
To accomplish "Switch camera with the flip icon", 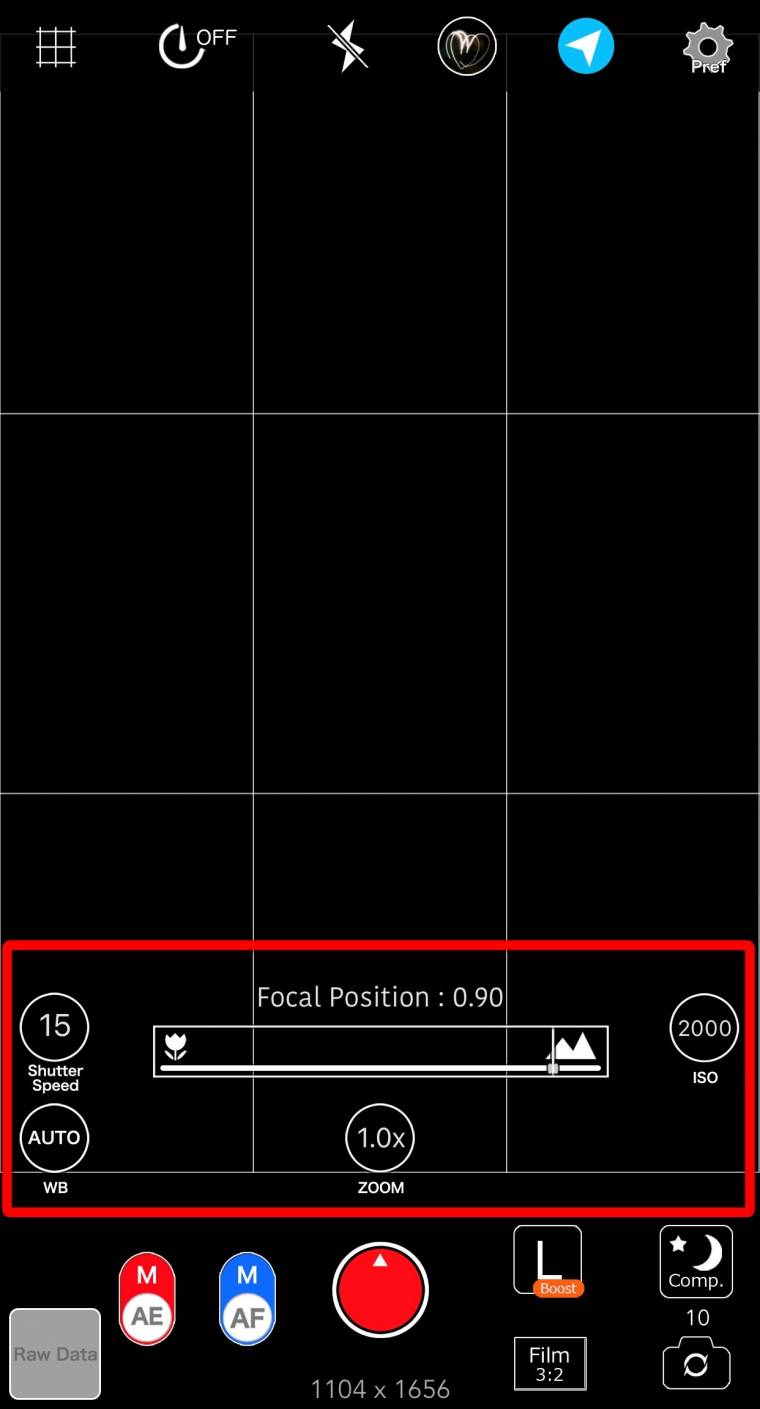I will coord(696,1365).
